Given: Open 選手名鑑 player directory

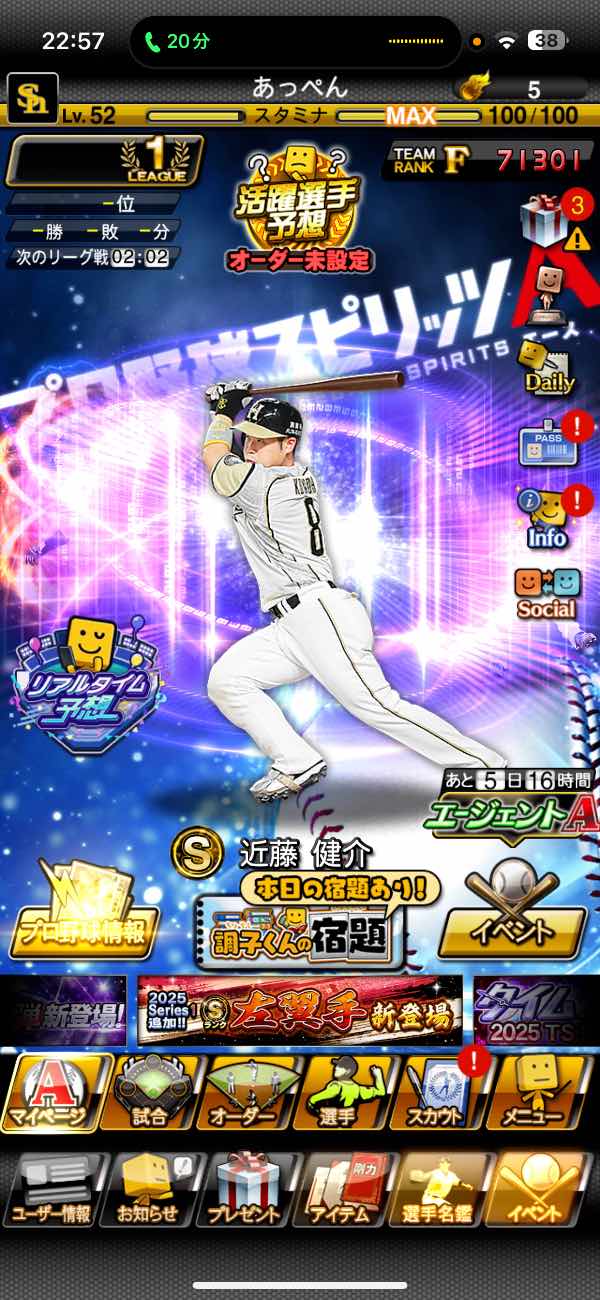Looking at the screenshot, I should [440, 1190].
